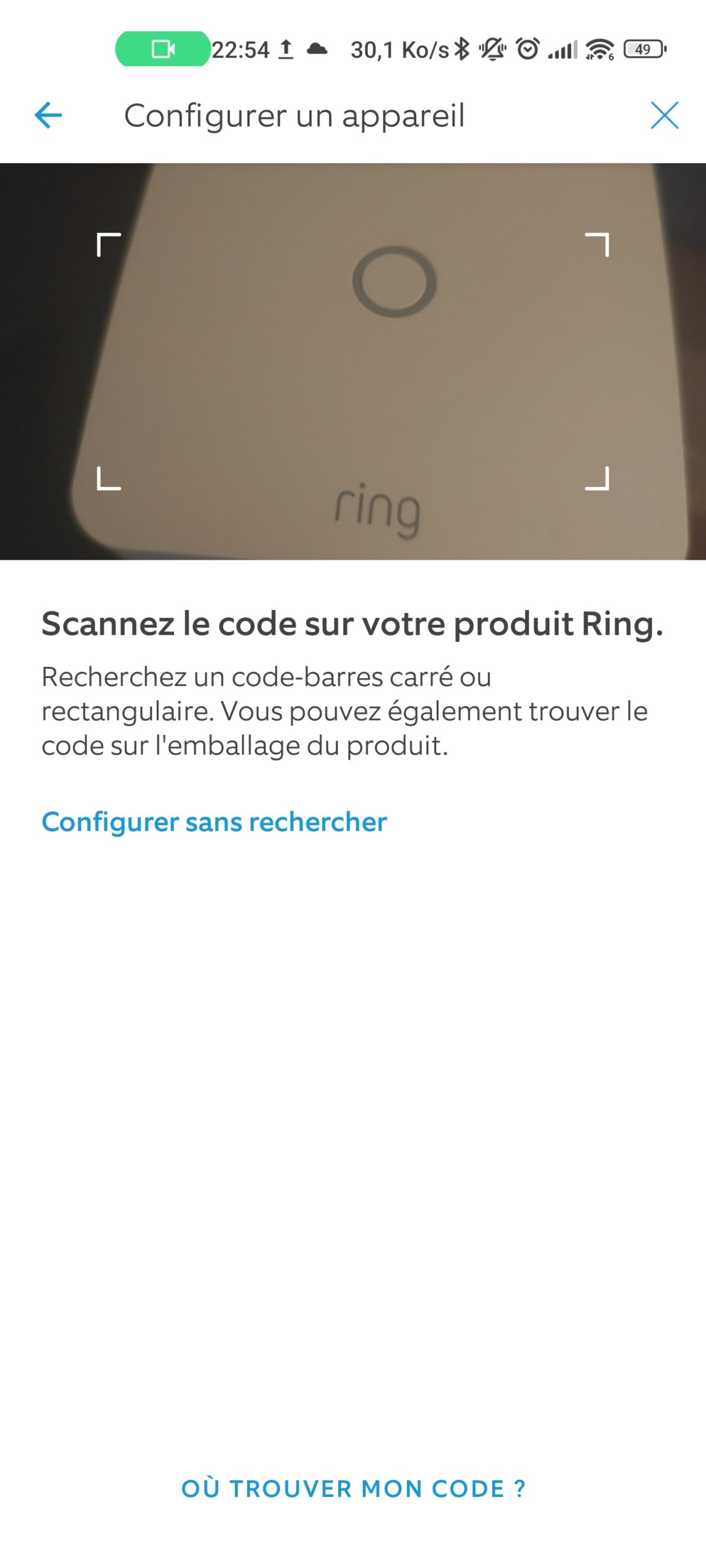
Task: Tap 'Configurer sans rechercher' link
Action: point(214,822)
